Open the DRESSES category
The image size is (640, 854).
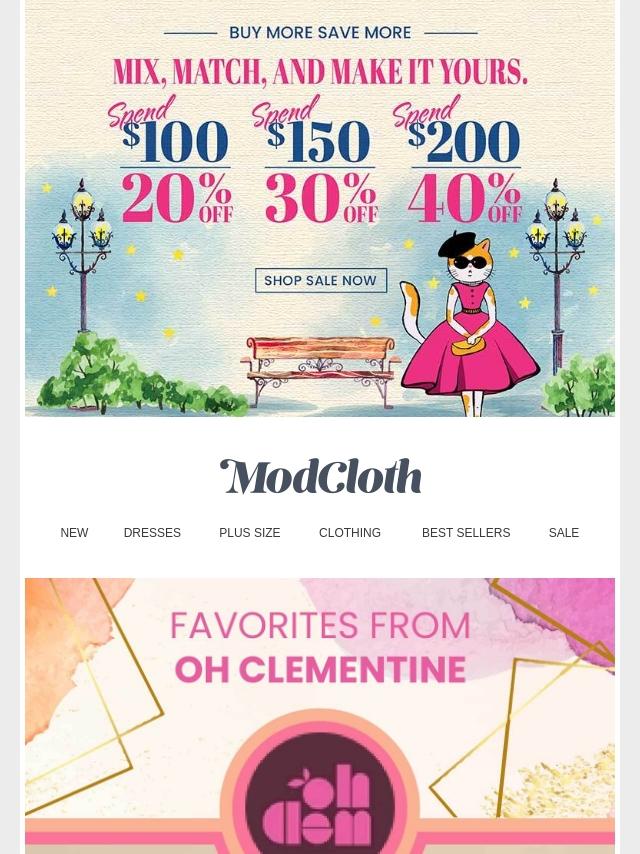152,533
